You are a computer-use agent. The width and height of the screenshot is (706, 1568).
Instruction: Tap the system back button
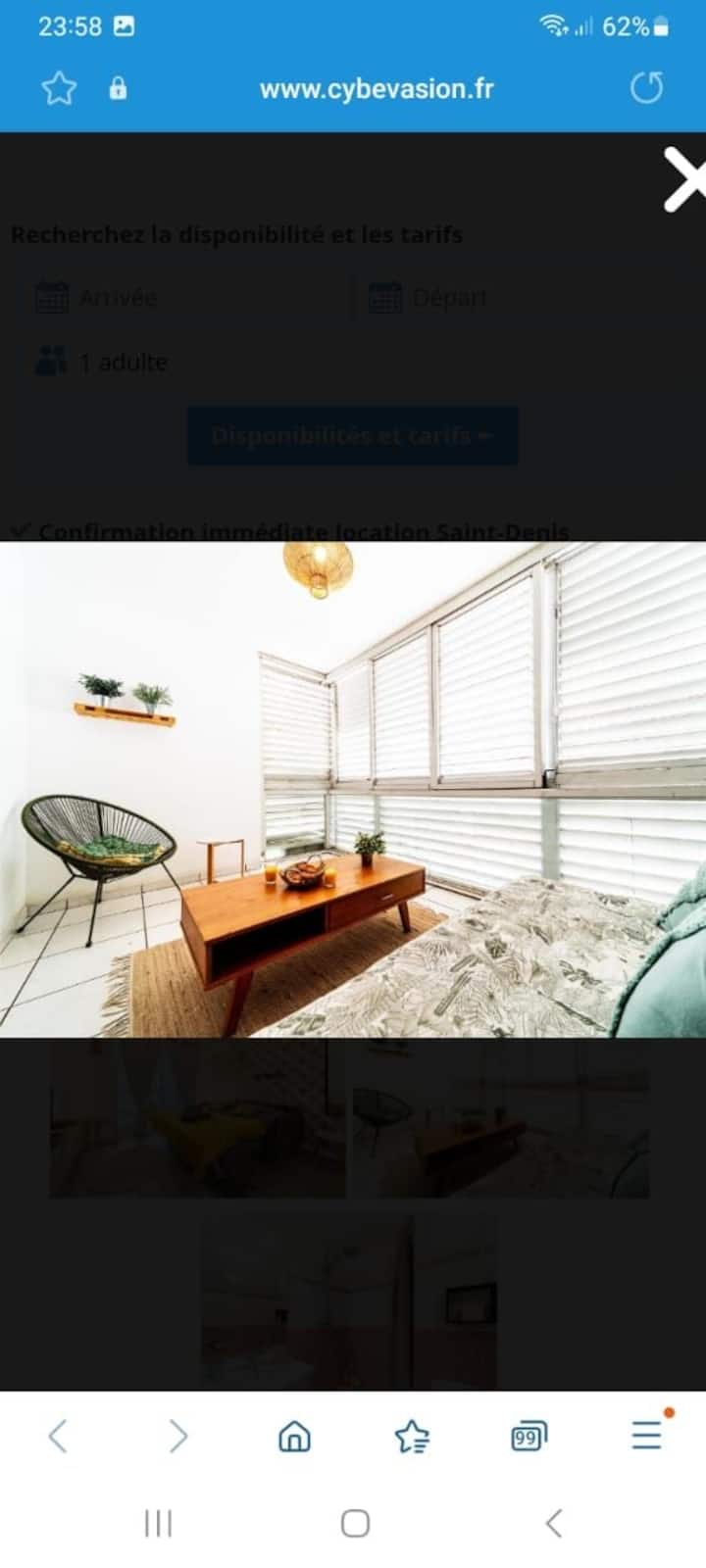pos(554,1523)
